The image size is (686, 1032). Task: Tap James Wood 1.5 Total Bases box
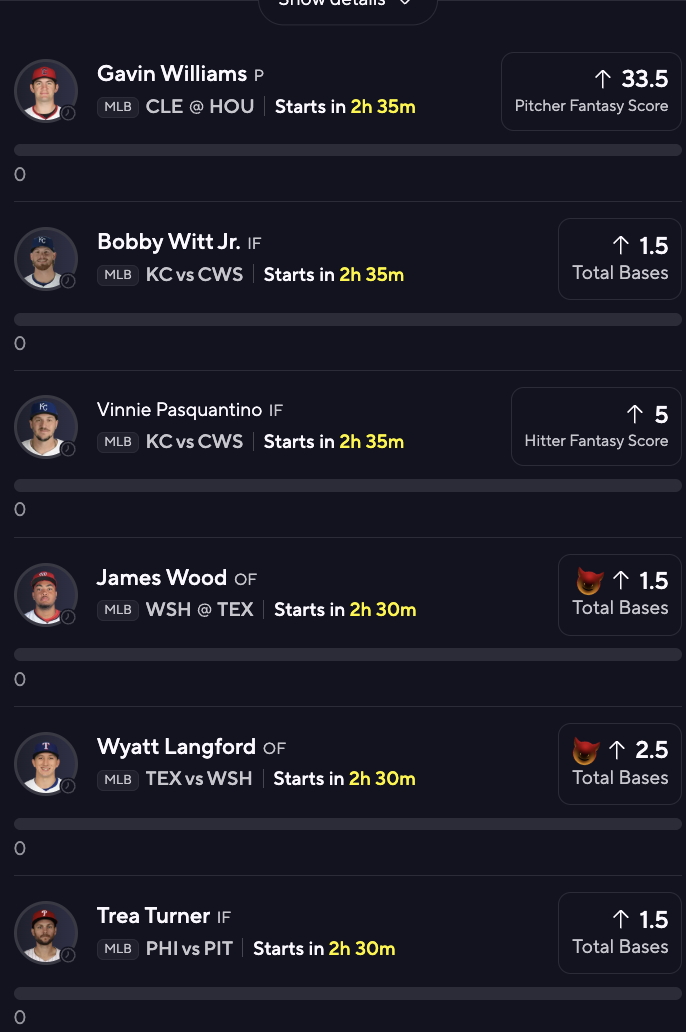(619, 594)
